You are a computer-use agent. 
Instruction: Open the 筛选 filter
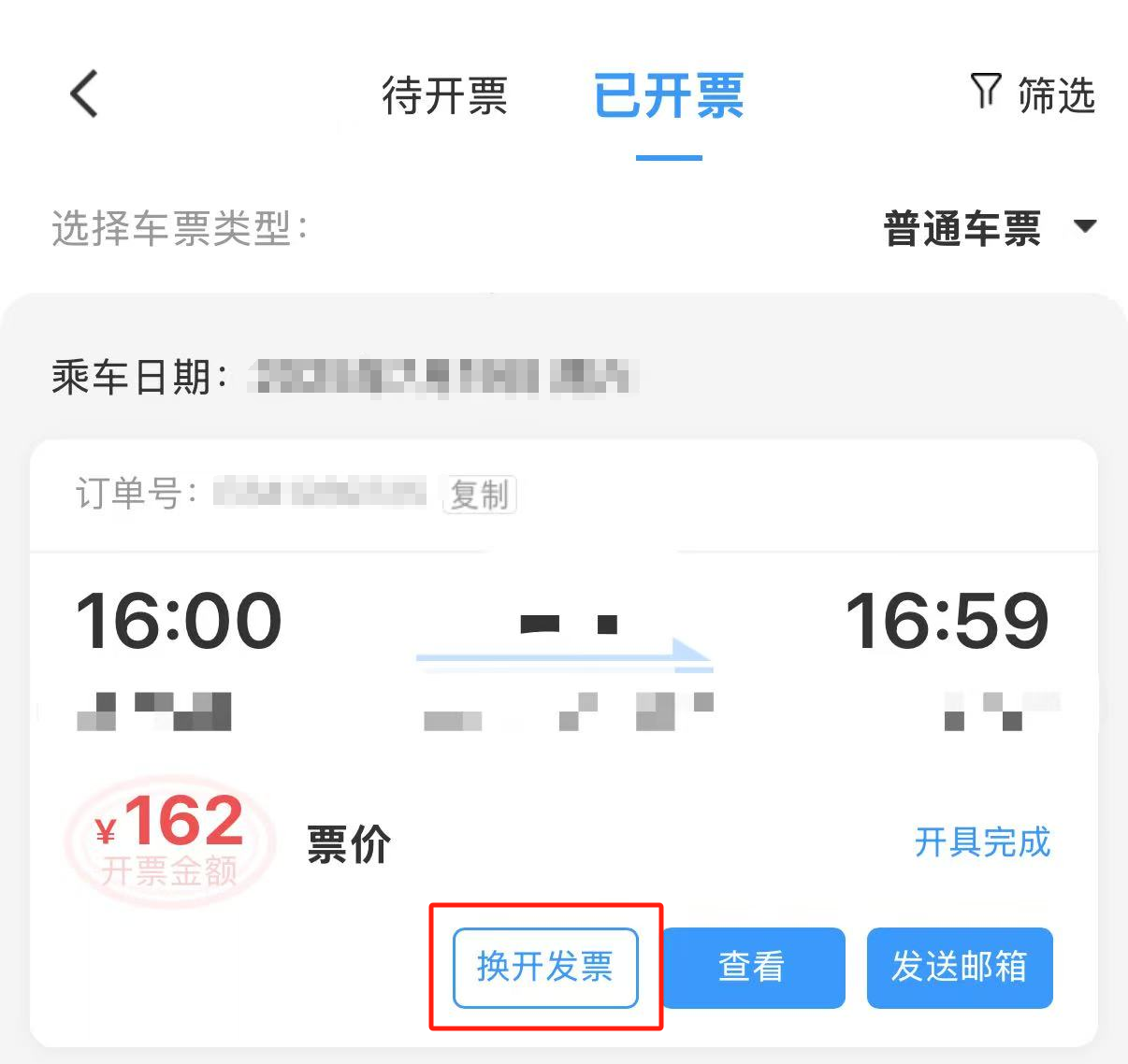tap(1033, 94)
